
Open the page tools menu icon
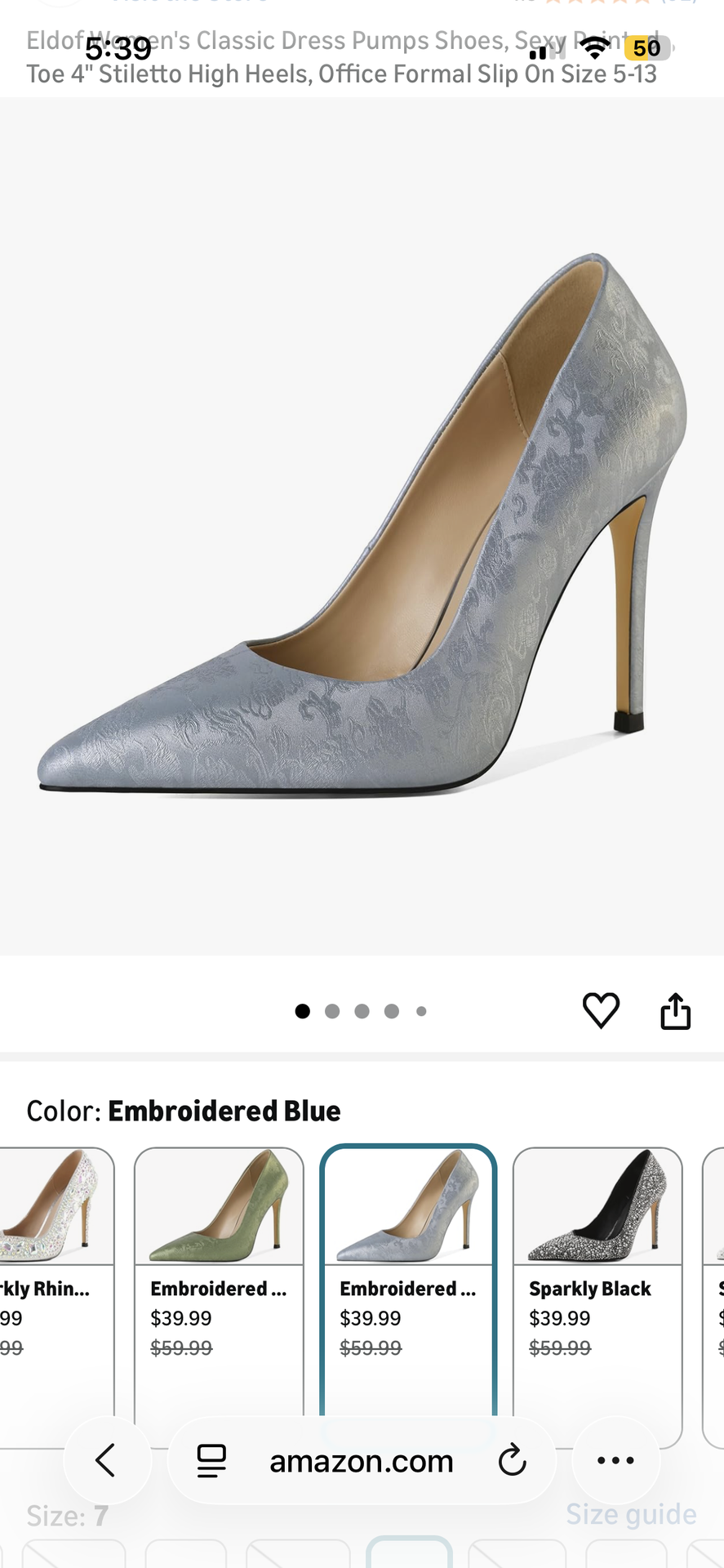pyautogui.click(x=211, y=1460)
